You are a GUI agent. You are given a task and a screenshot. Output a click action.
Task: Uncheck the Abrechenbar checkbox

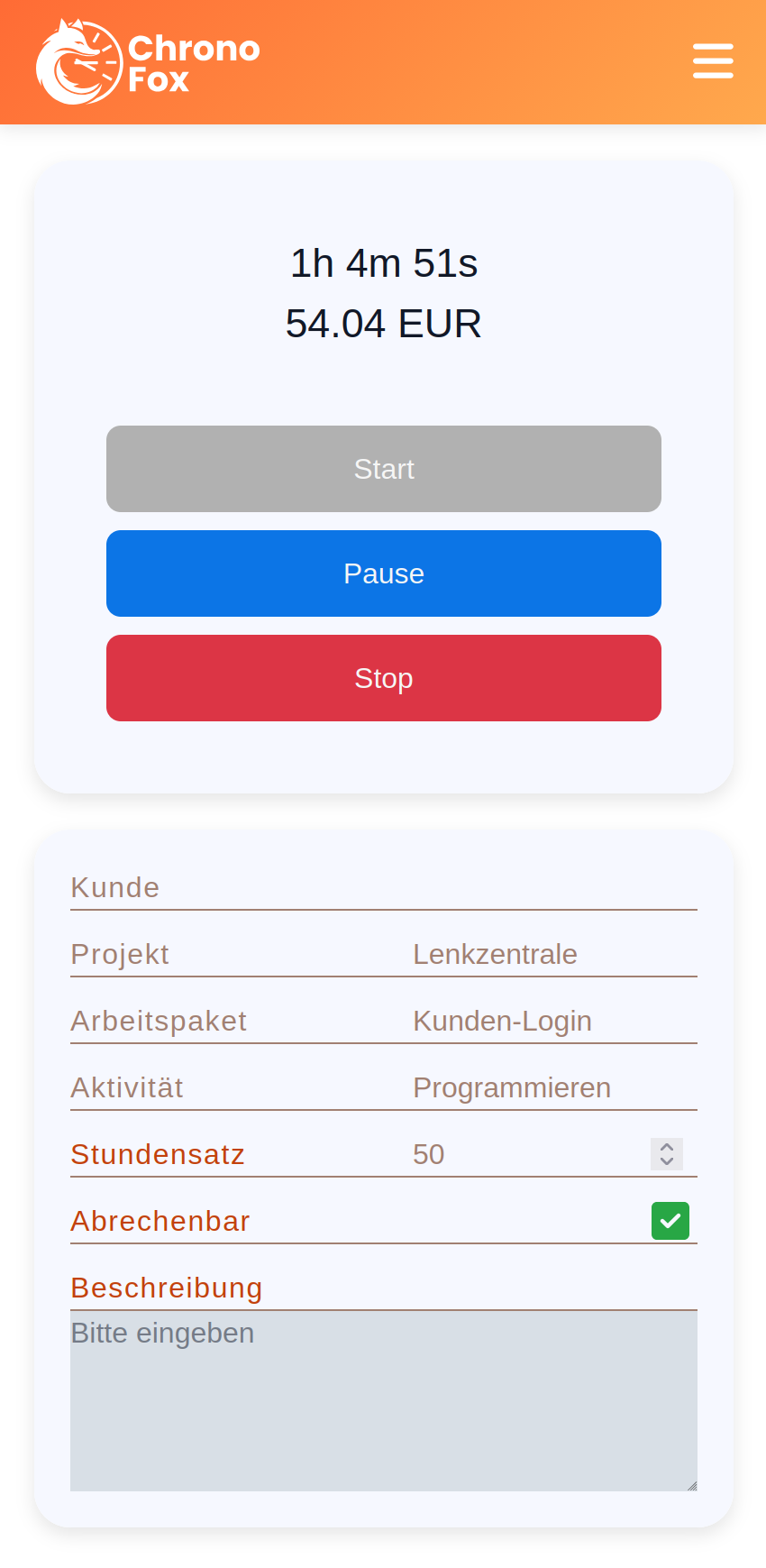[670, 1221]
